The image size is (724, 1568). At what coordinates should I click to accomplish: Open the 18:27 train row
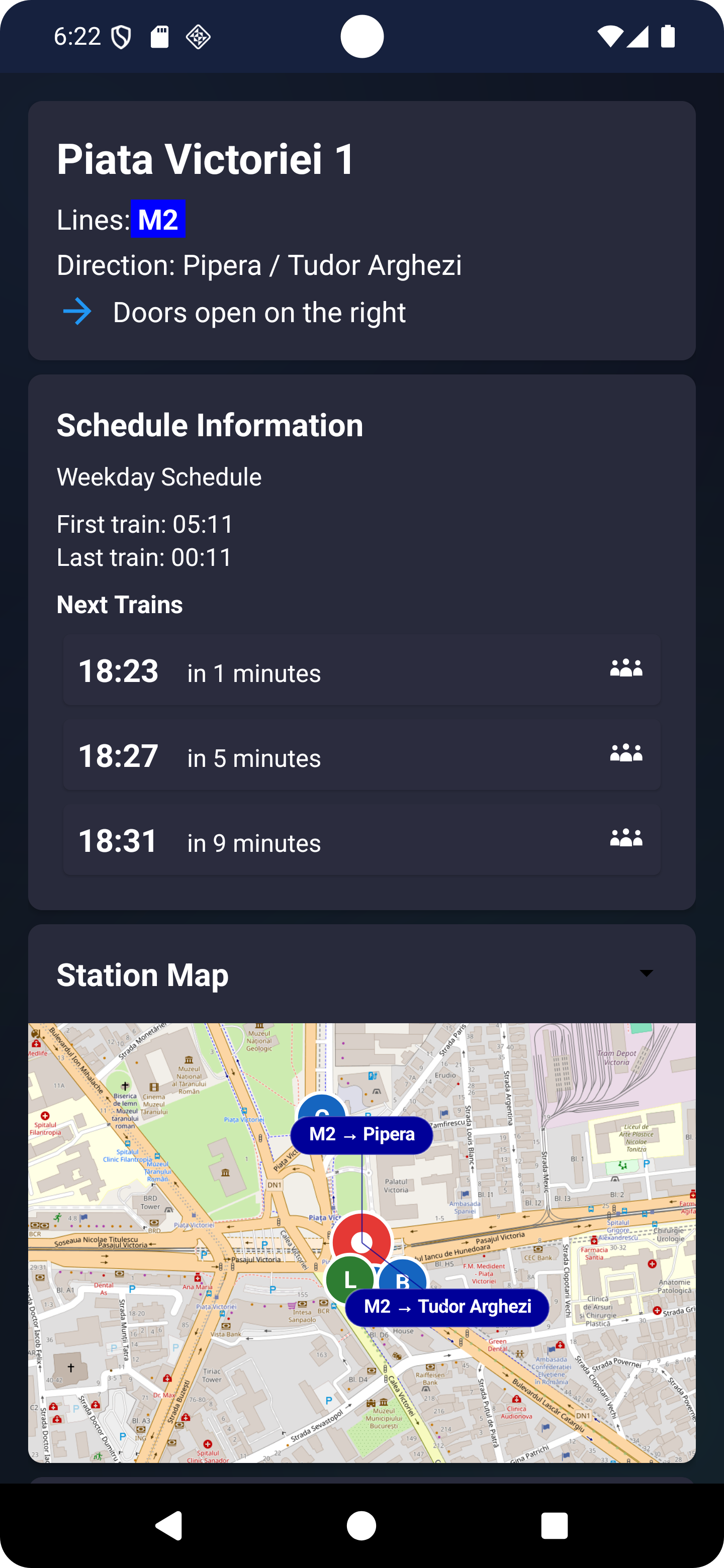coord(361,755)
